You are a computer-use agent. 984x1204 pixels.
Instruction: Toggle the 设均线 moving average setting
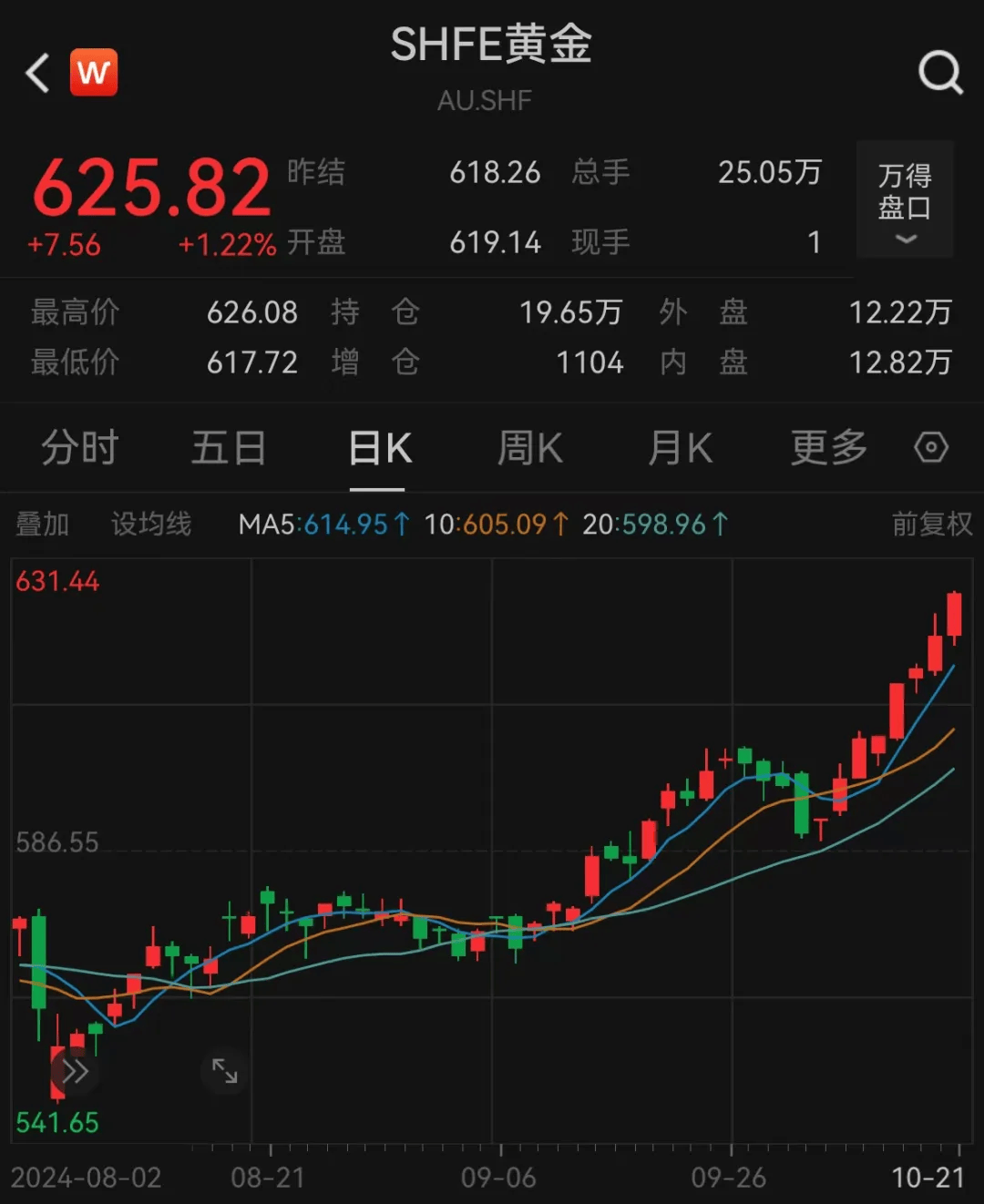coord(151,524)
